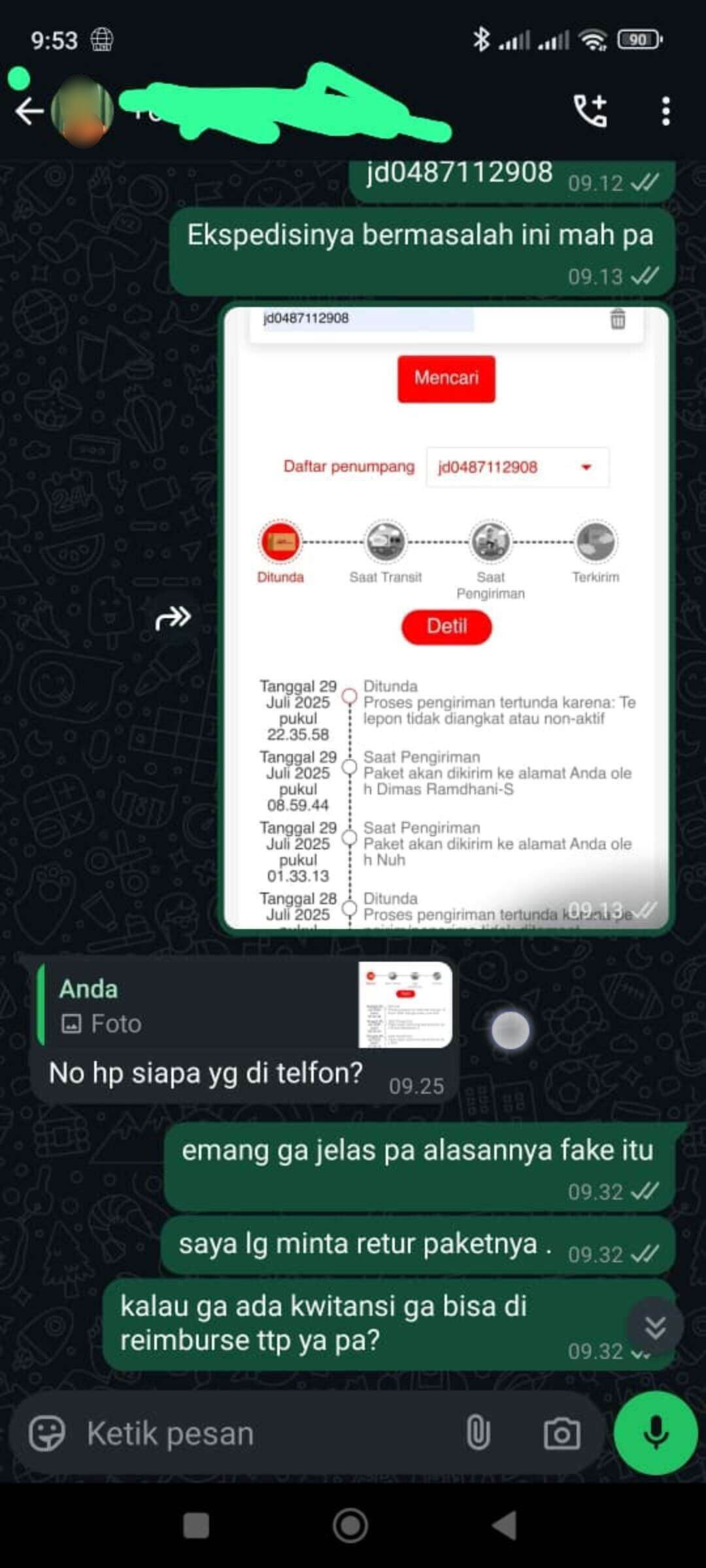Forward the tracking photo with arrow icon

[173, 617]
